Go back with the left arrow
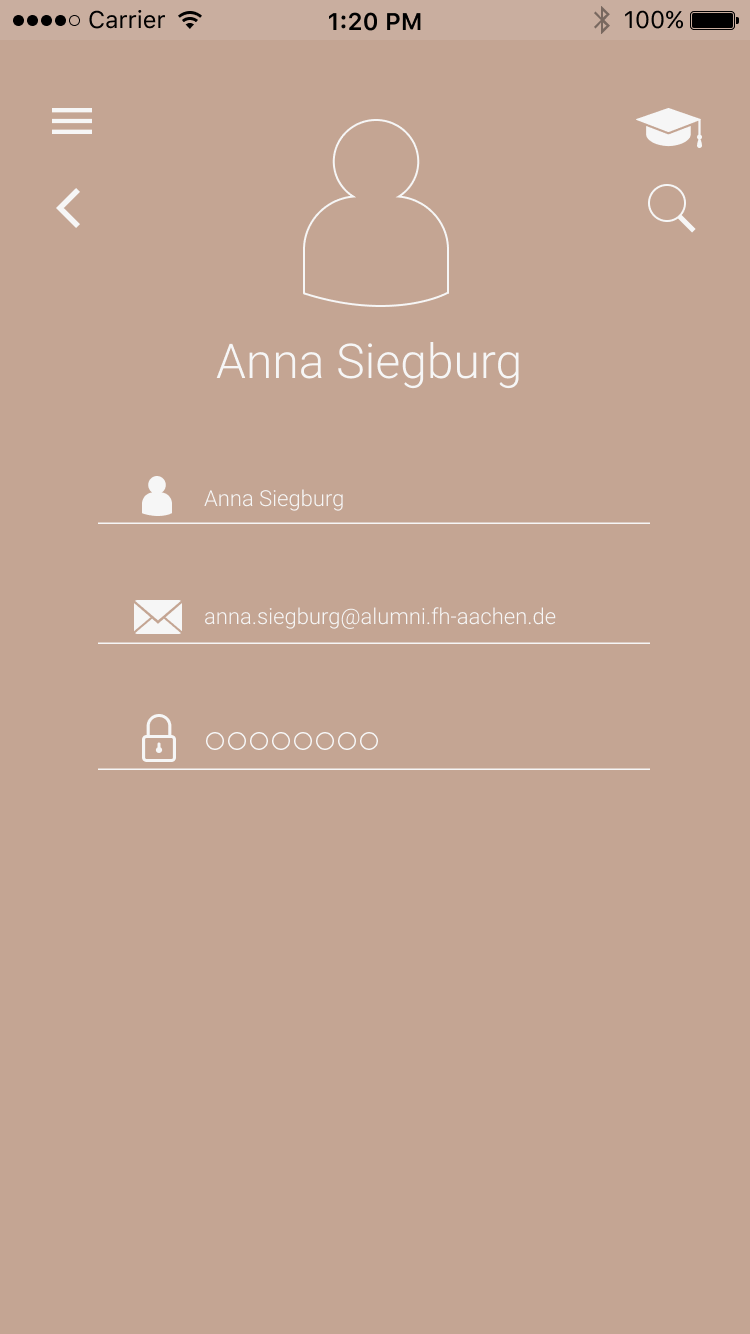The width and height of the screenshot is (750, 1334). pos(68,208)
